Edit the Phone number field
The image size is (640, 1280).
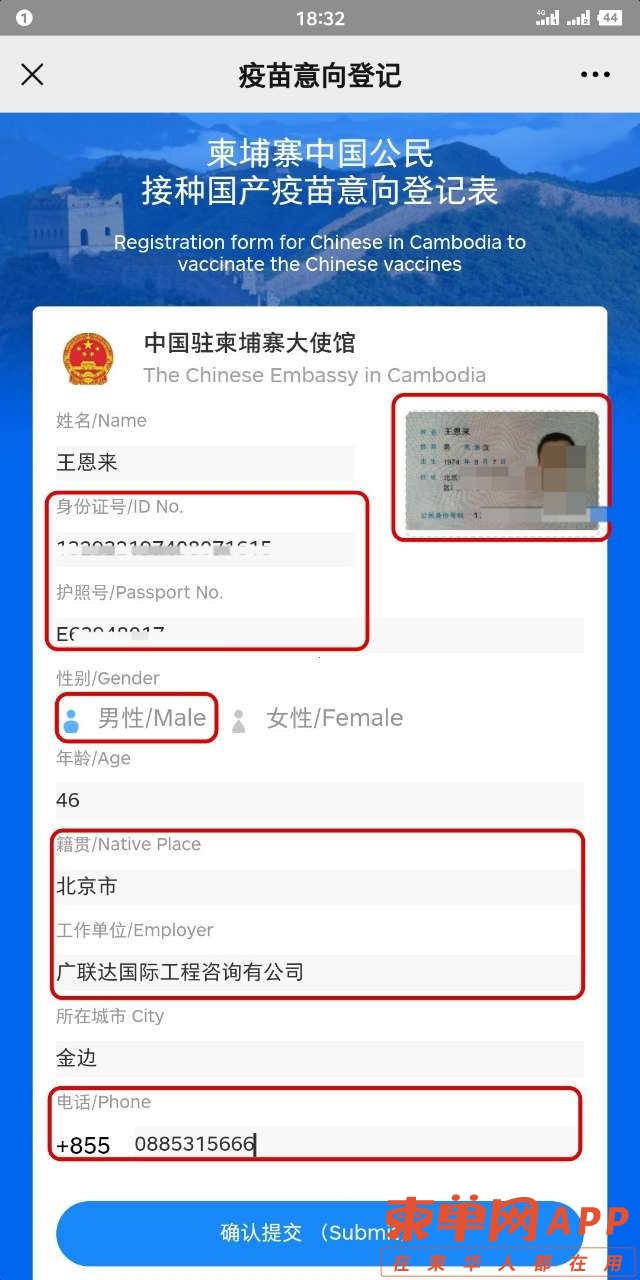click(x=354, y=1144)
